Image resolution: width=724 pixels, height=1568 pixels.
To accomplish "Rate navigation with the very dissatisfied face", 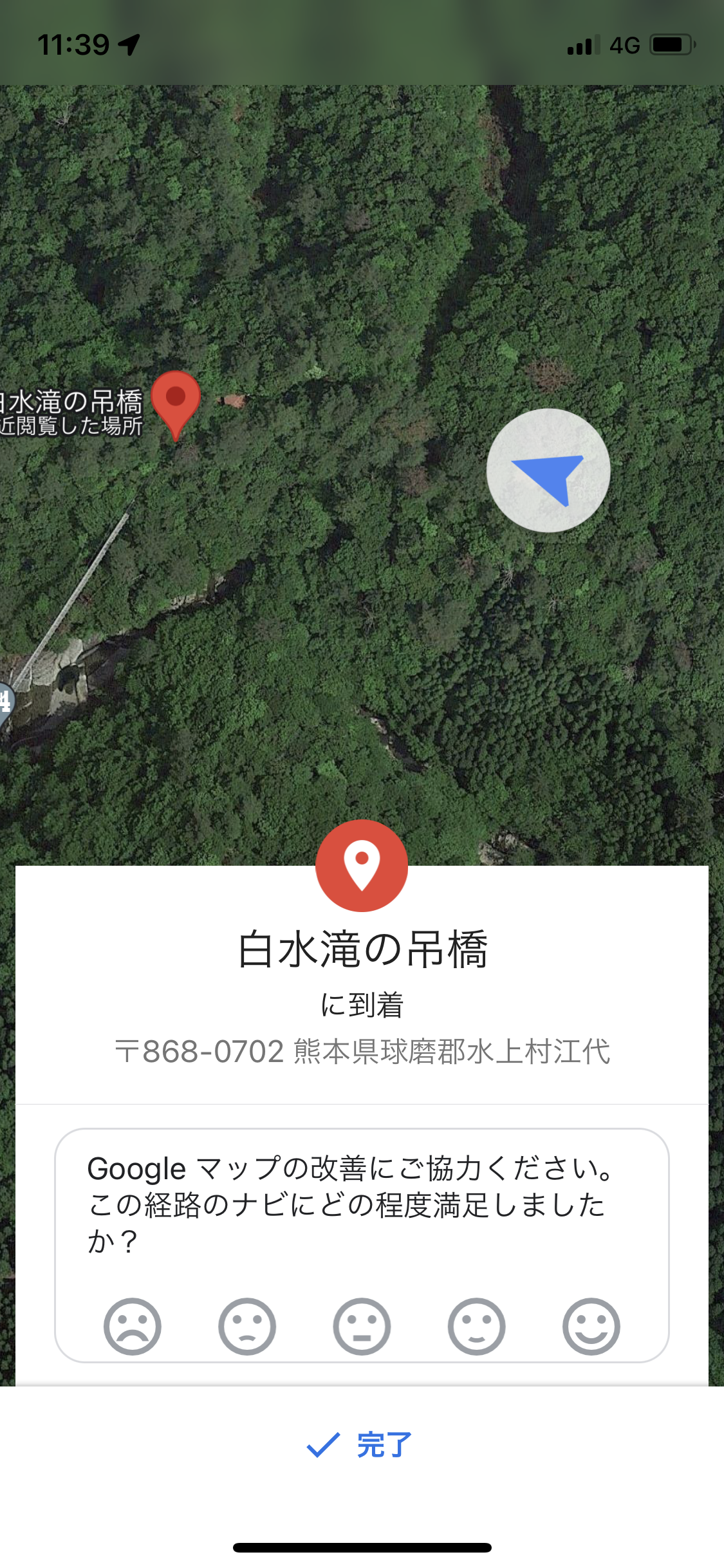I will click(132, 1327).
